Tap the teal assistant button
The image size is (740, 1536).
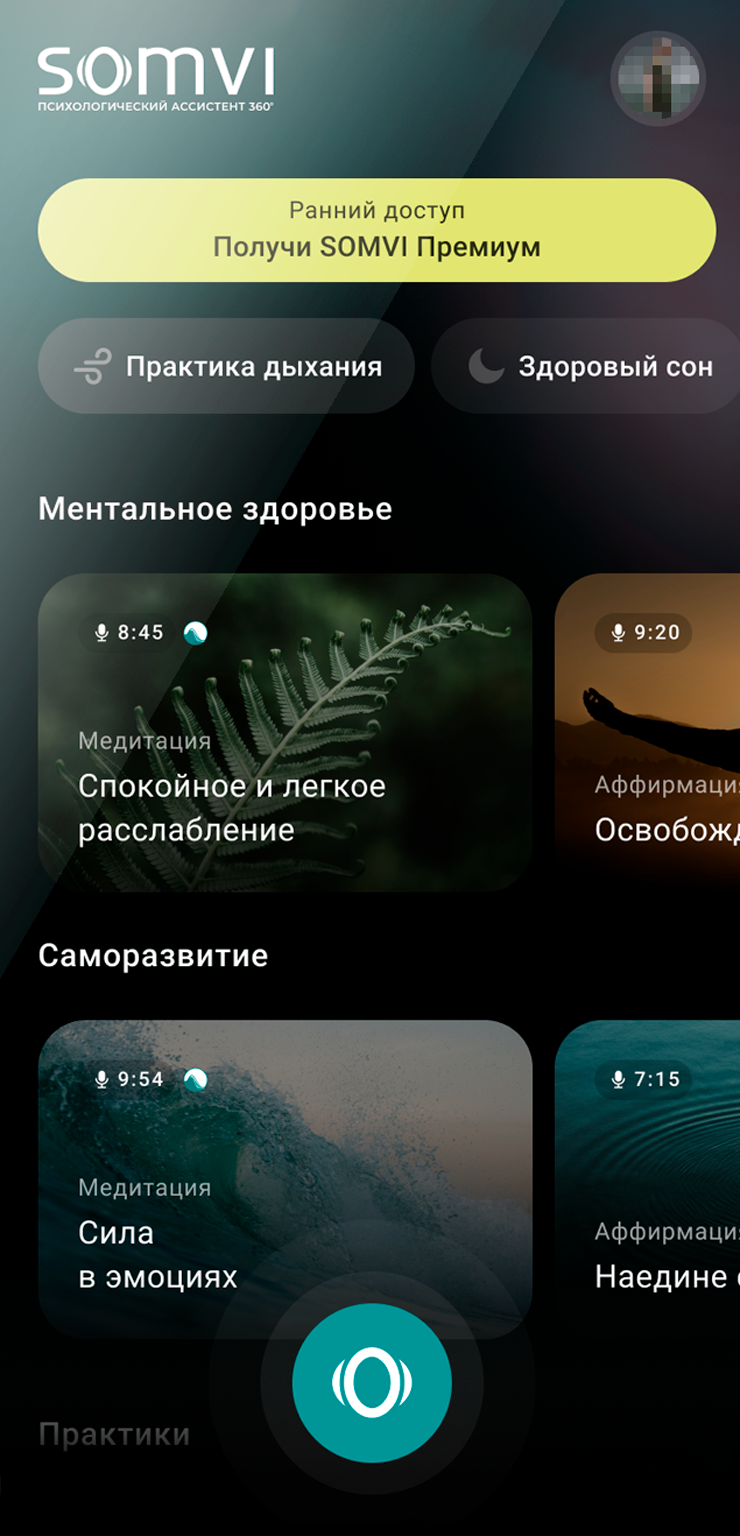372,1383
